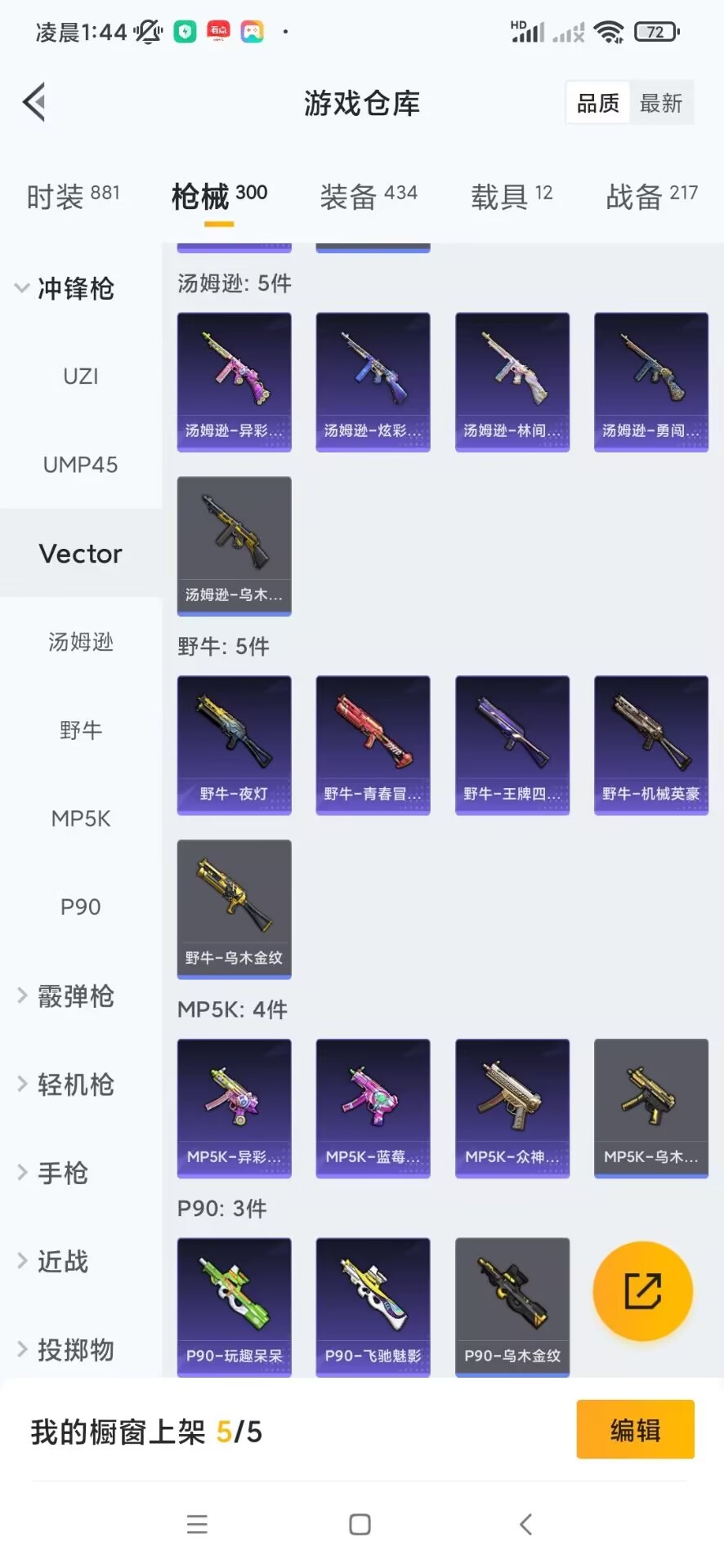Screen dimensions: 724x1568
Task: Open the 载具 tab
Action: point(512,197)
